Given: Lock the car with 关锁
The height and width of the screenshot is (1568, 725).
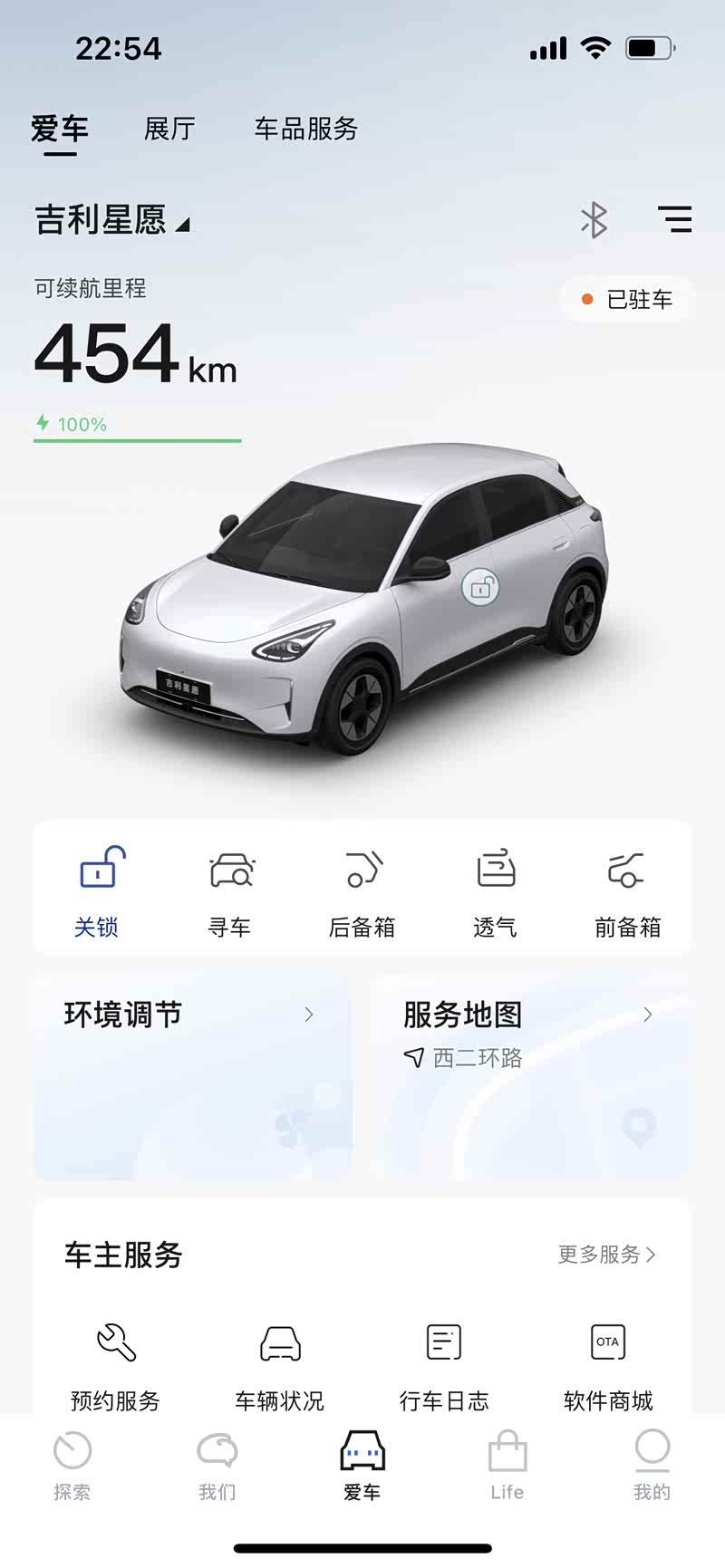Looking at the screenshot, I should [97, 890].
